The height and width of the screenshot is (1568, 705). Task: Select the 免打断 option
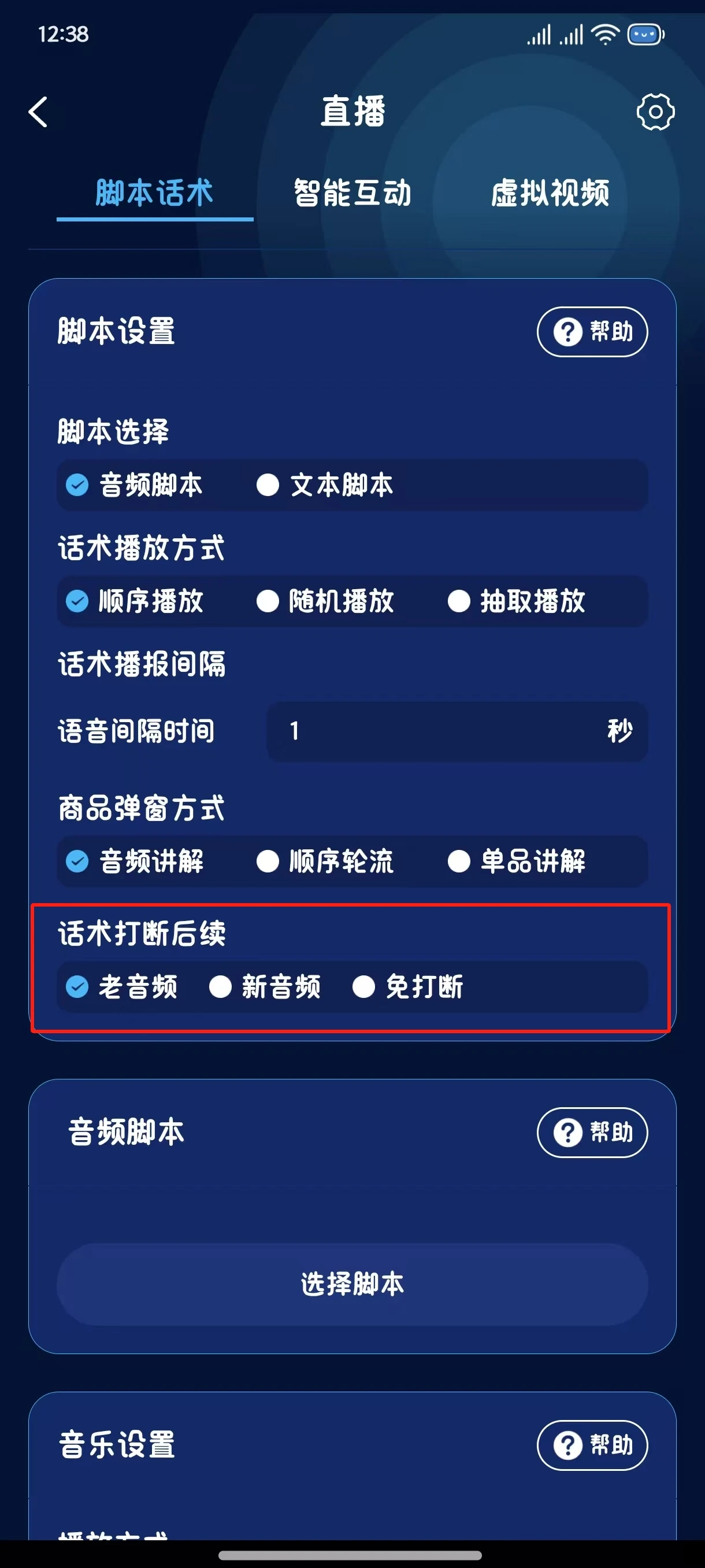408,987
